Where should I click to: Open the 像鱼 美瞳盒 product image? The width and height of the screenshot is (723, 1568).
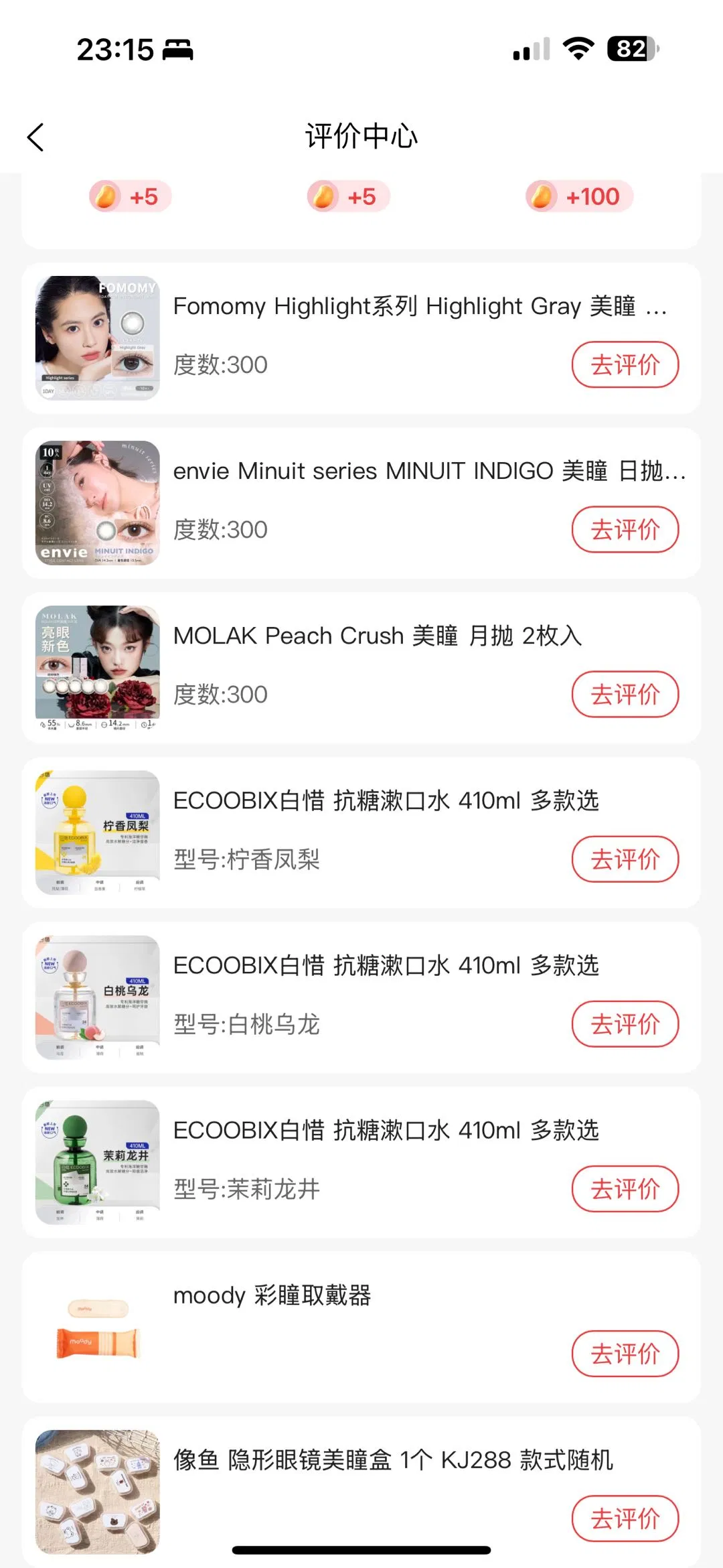[x=98, y=1492]
